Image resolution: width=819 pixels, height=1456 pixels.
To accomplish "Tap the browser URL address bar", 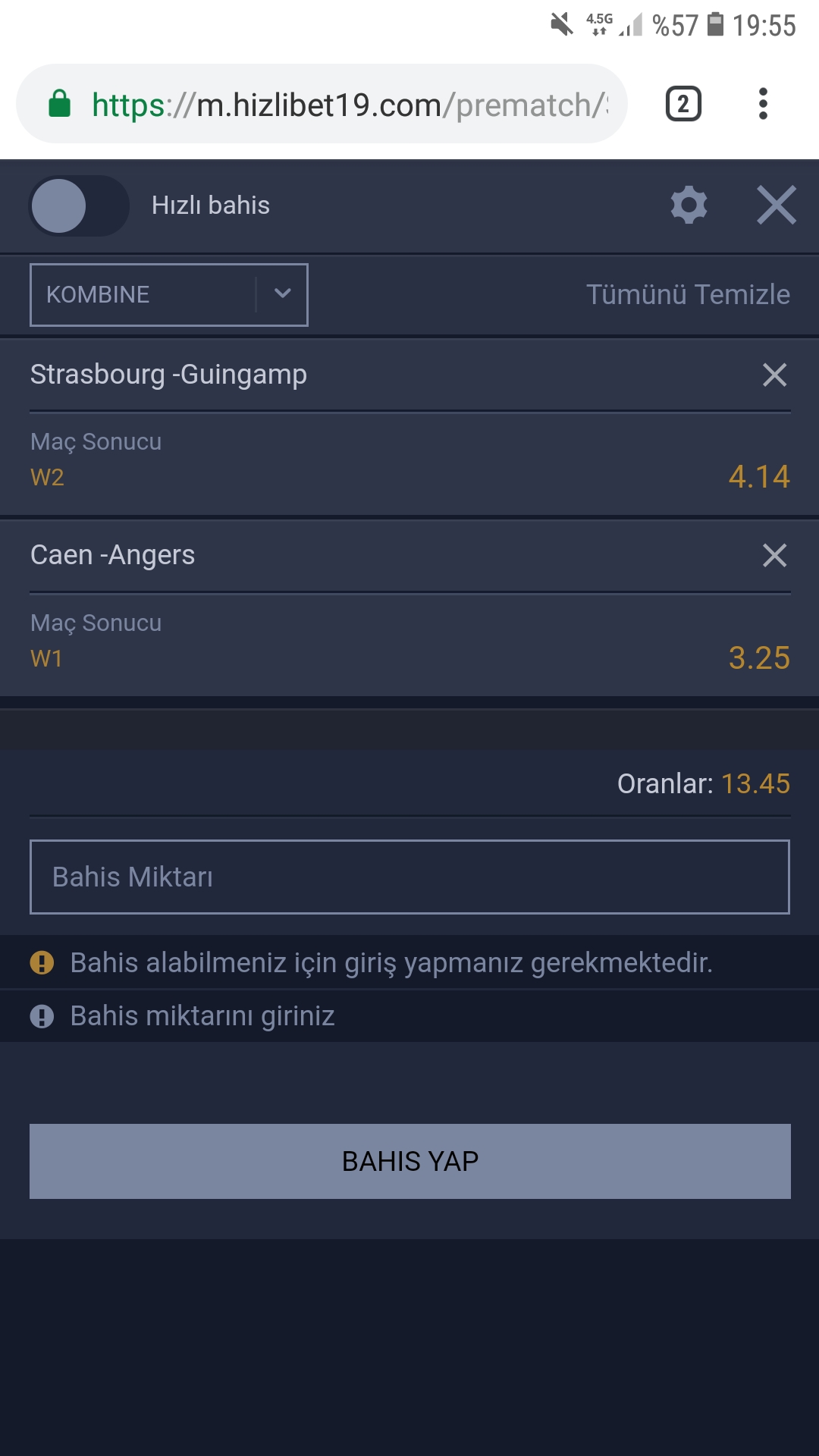I will point(322,104).
